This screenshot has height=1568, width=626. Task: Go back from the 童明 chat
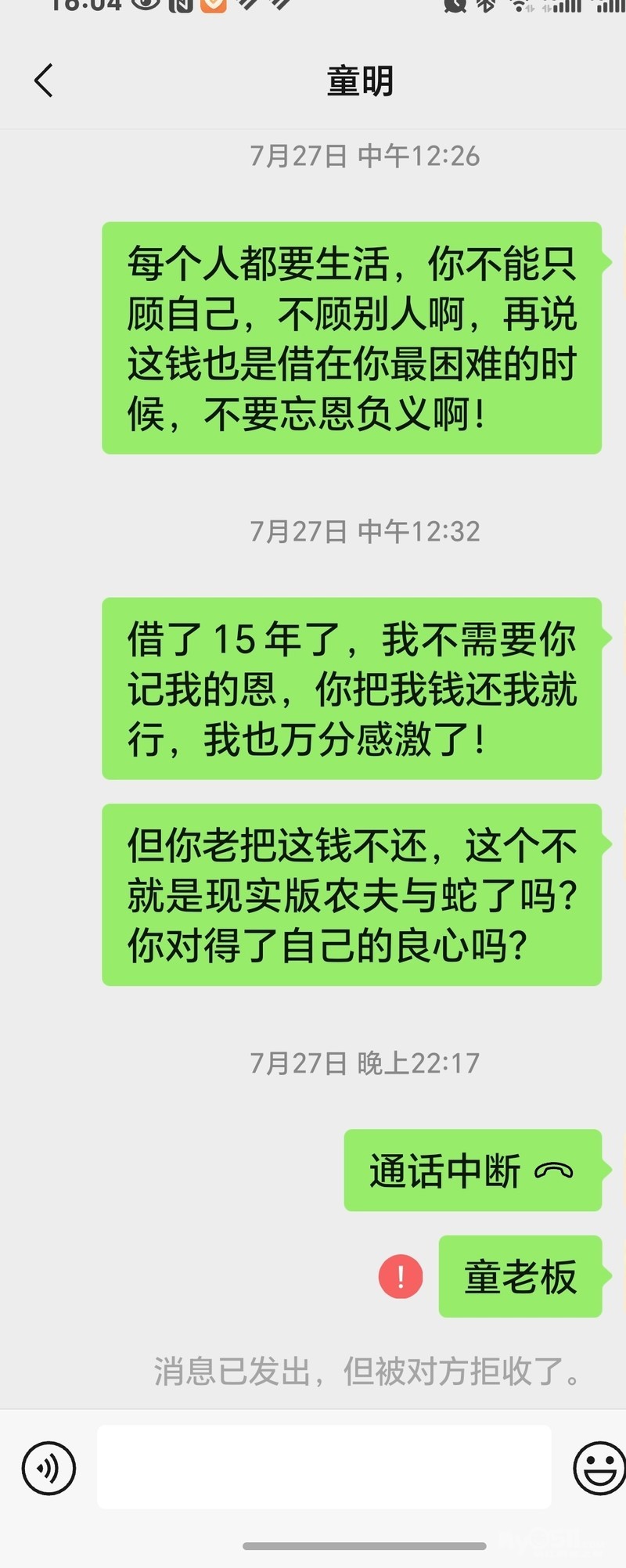44,81
